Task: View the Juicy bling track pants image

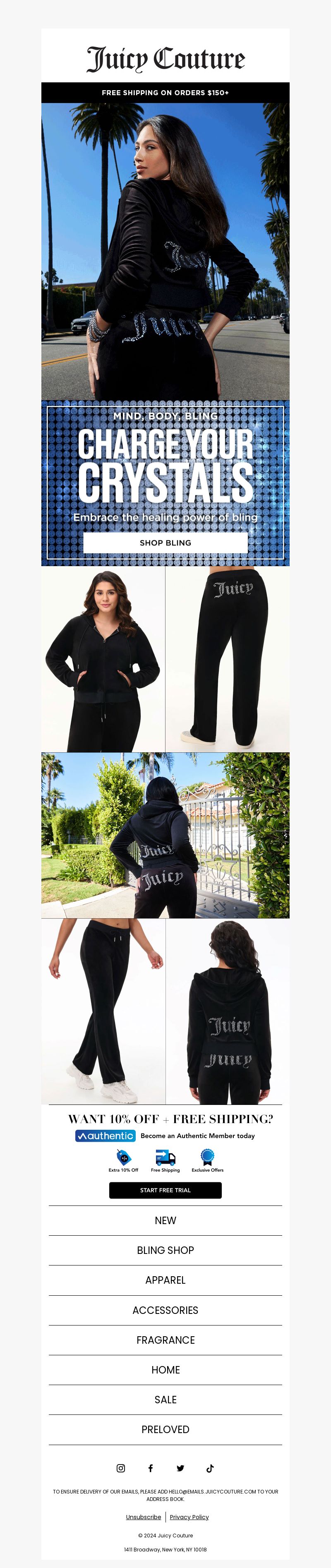Action: (228, 659)
